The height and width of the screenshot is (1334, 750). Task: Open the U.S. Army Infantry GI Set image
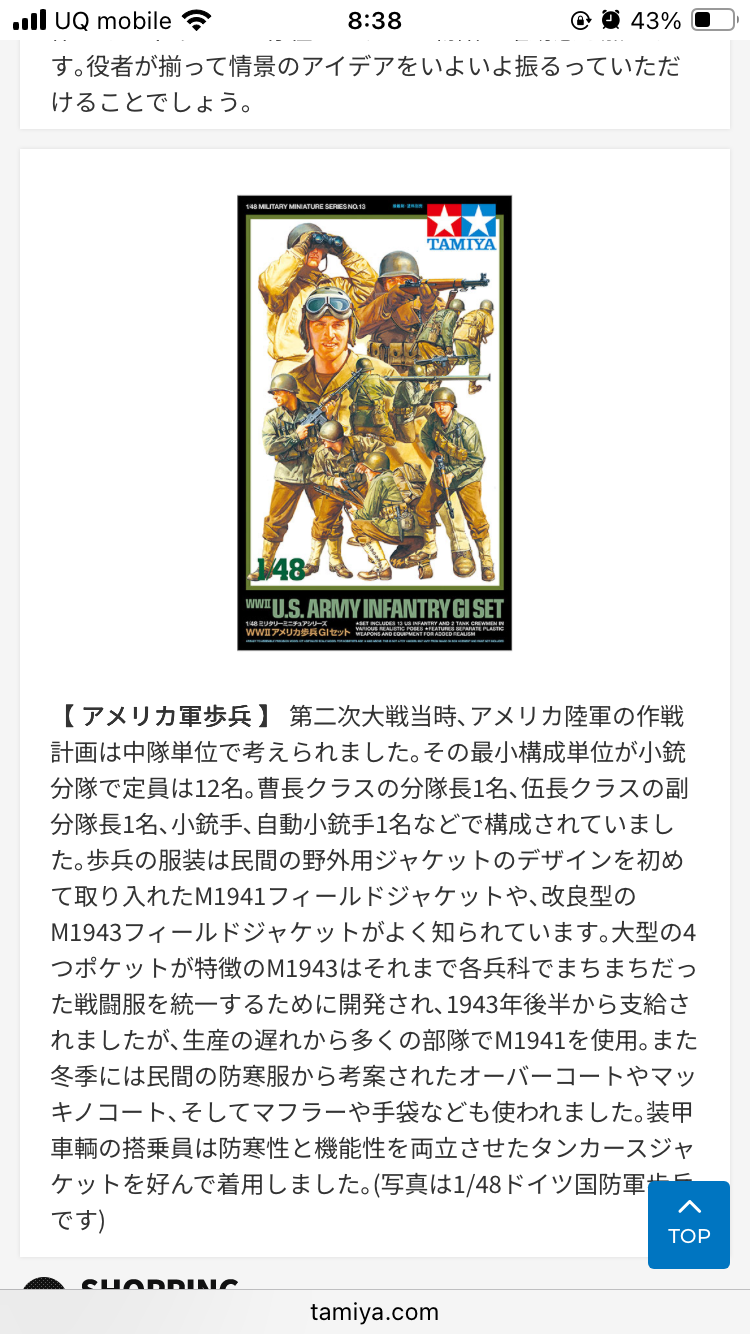click(374, 422)
